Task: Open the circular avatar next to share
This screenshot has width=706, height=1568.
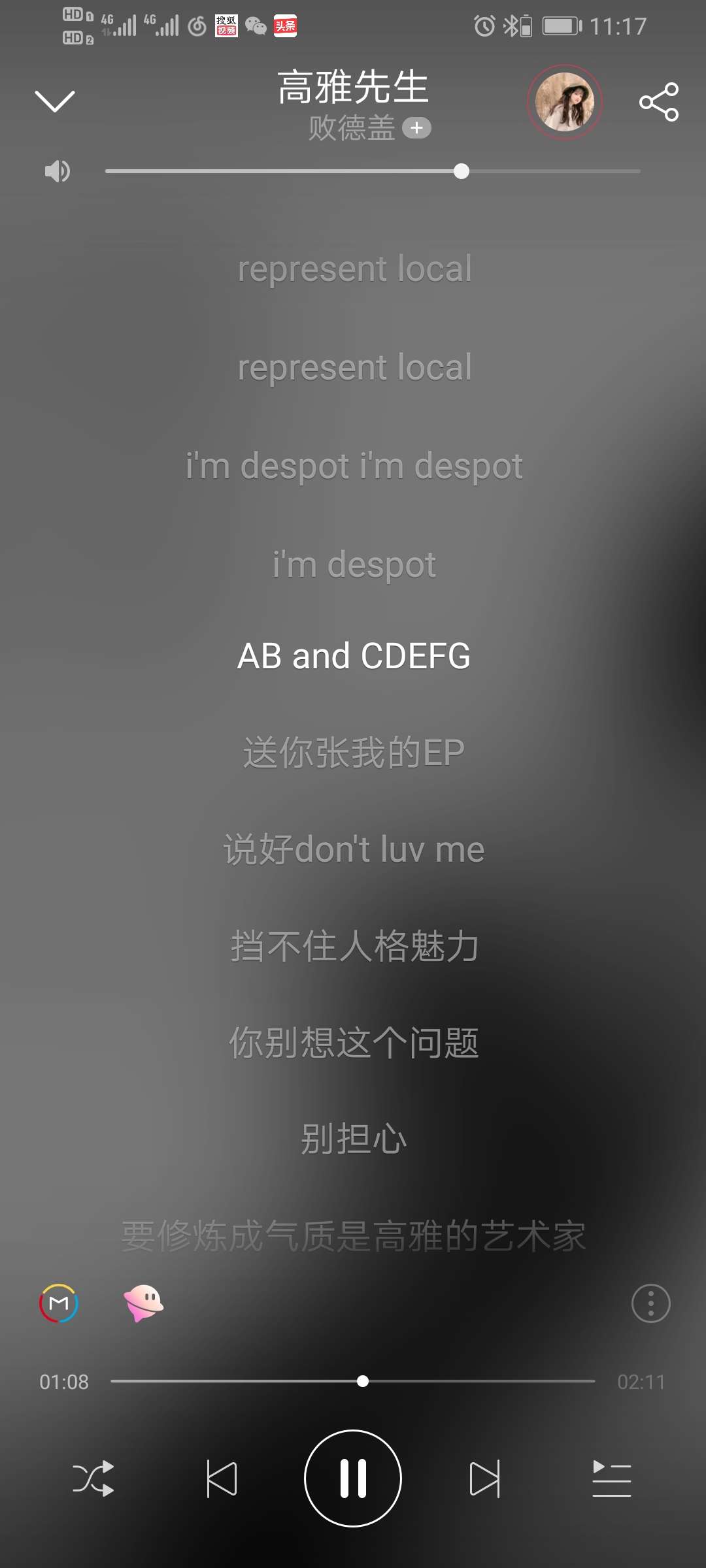Action: 564,102
